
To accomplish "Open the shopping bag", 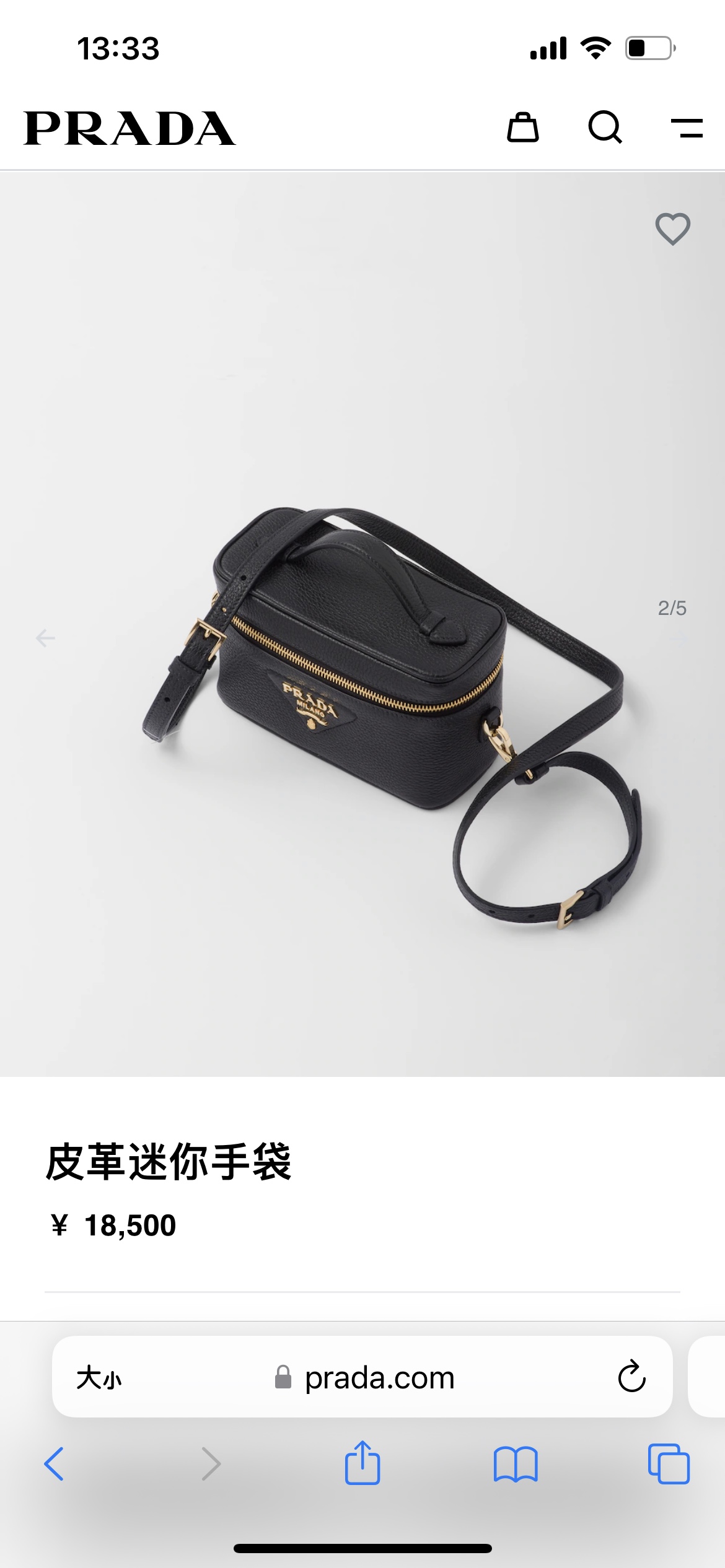I will point(523,128).
